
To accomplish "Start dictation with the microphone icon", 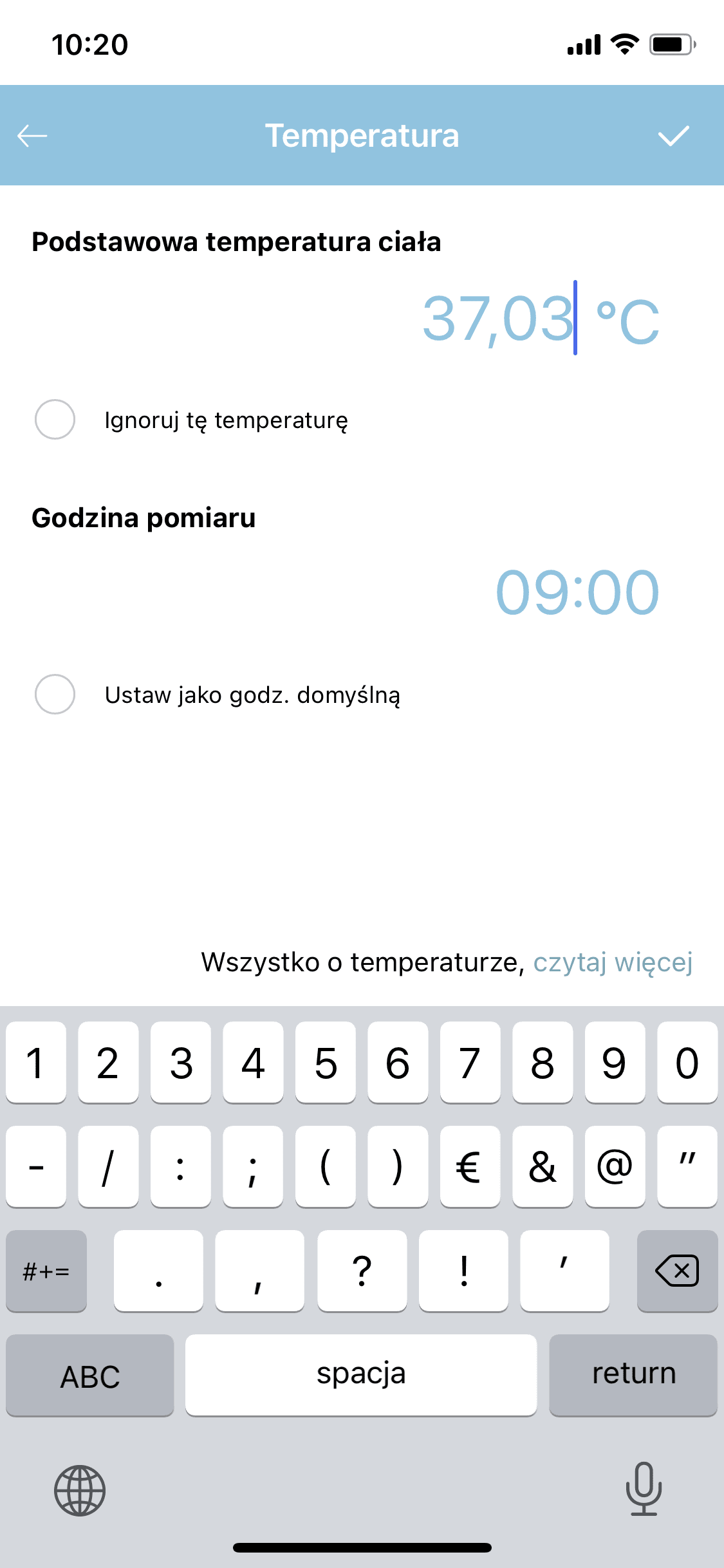I will (644, 1489).
